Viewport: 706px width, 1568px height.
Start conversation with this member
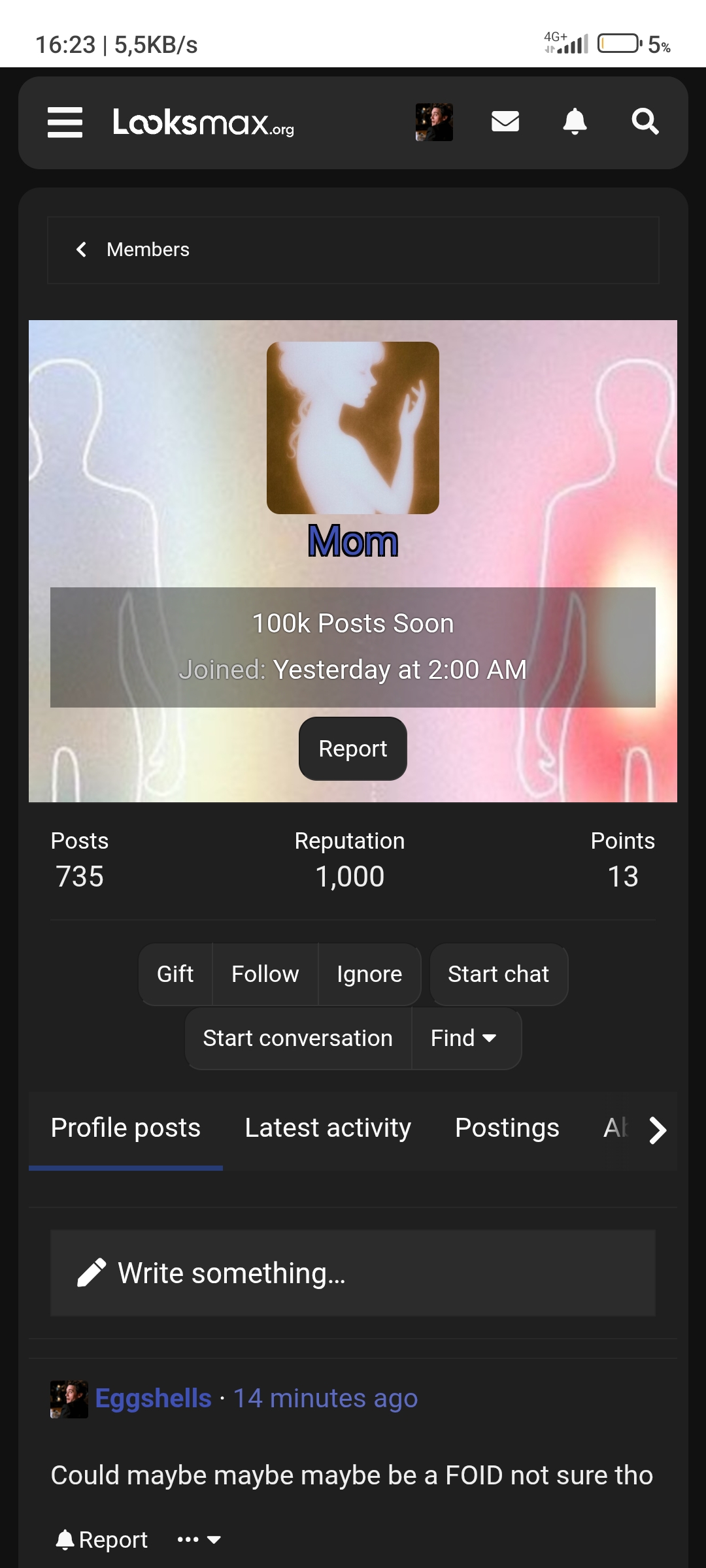click(298, 1038)
